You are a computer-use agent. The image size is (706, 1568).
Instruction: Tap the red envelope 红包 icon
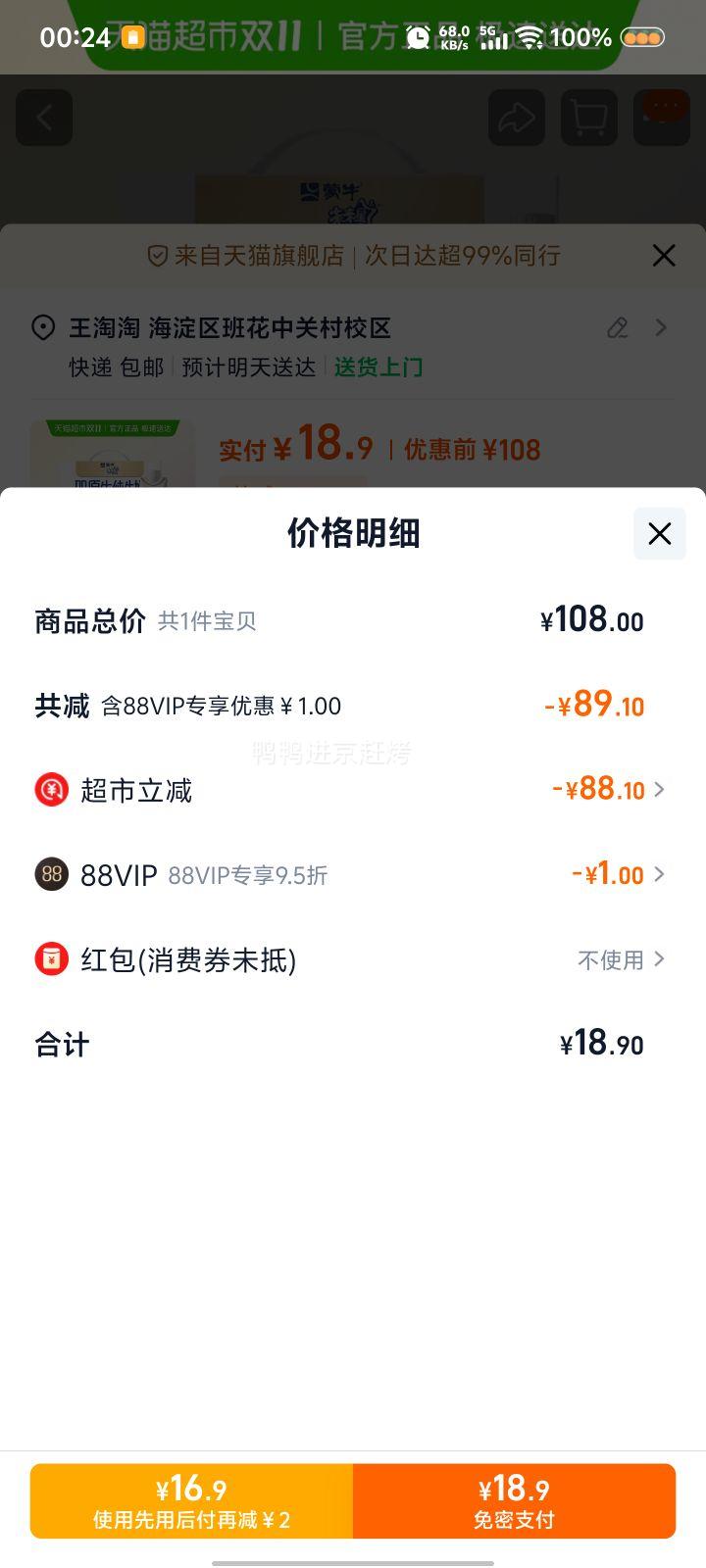click(x=50, y=959)
